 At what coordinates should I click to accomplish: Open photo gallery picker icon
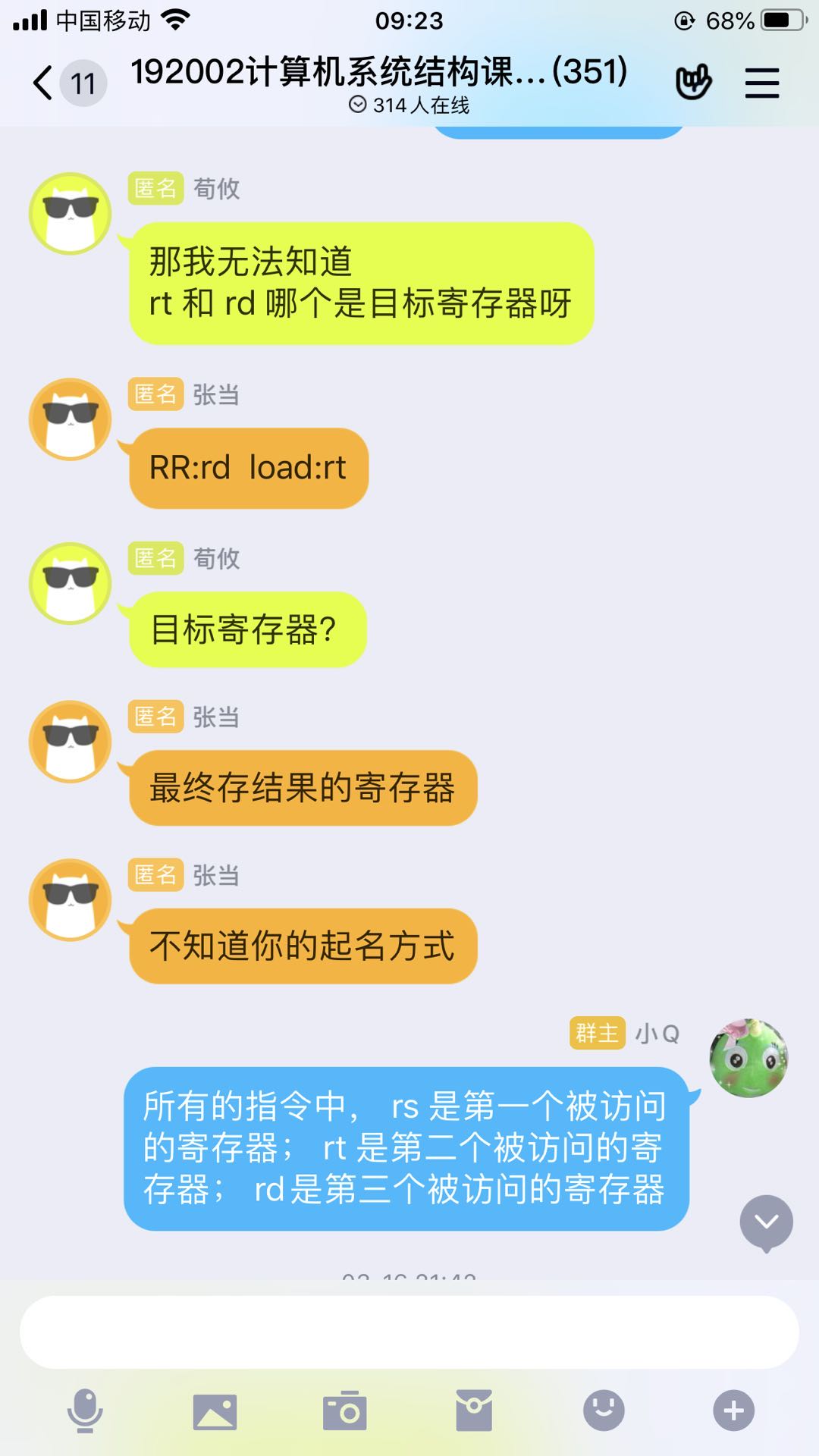(x=215, y=1411)
